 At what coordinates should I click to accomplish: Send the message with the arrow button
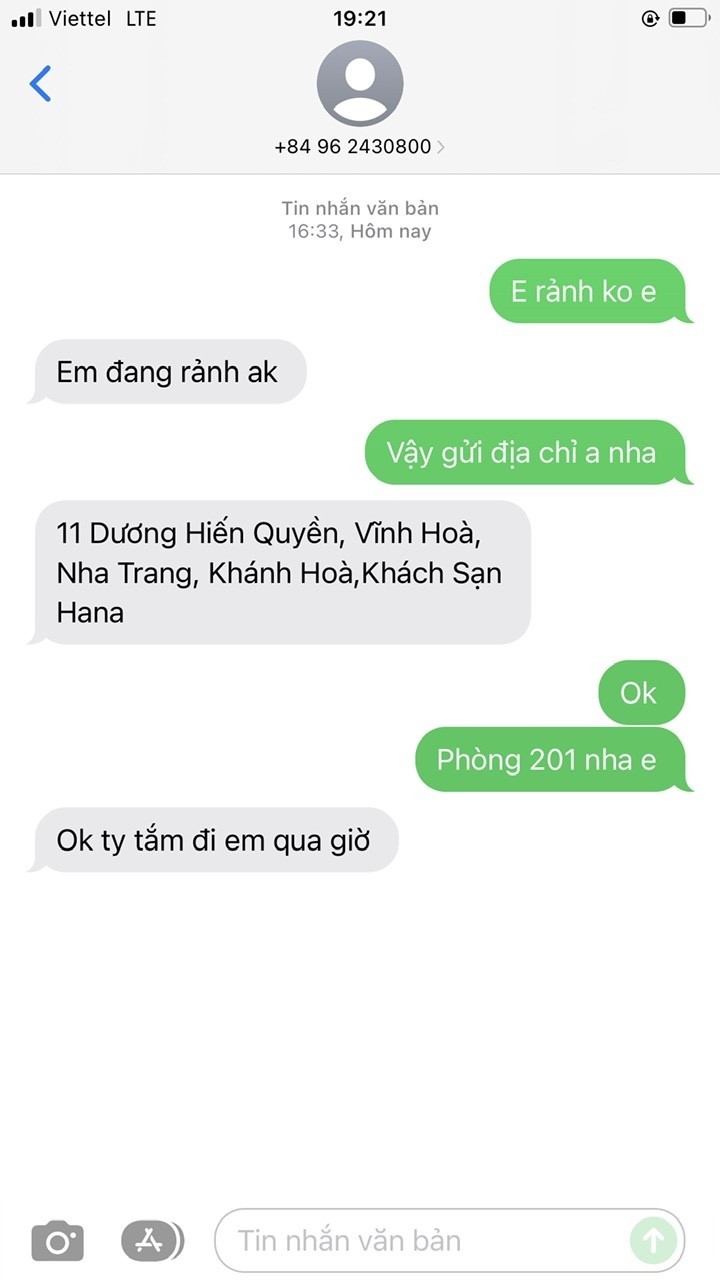point(653,1241)
